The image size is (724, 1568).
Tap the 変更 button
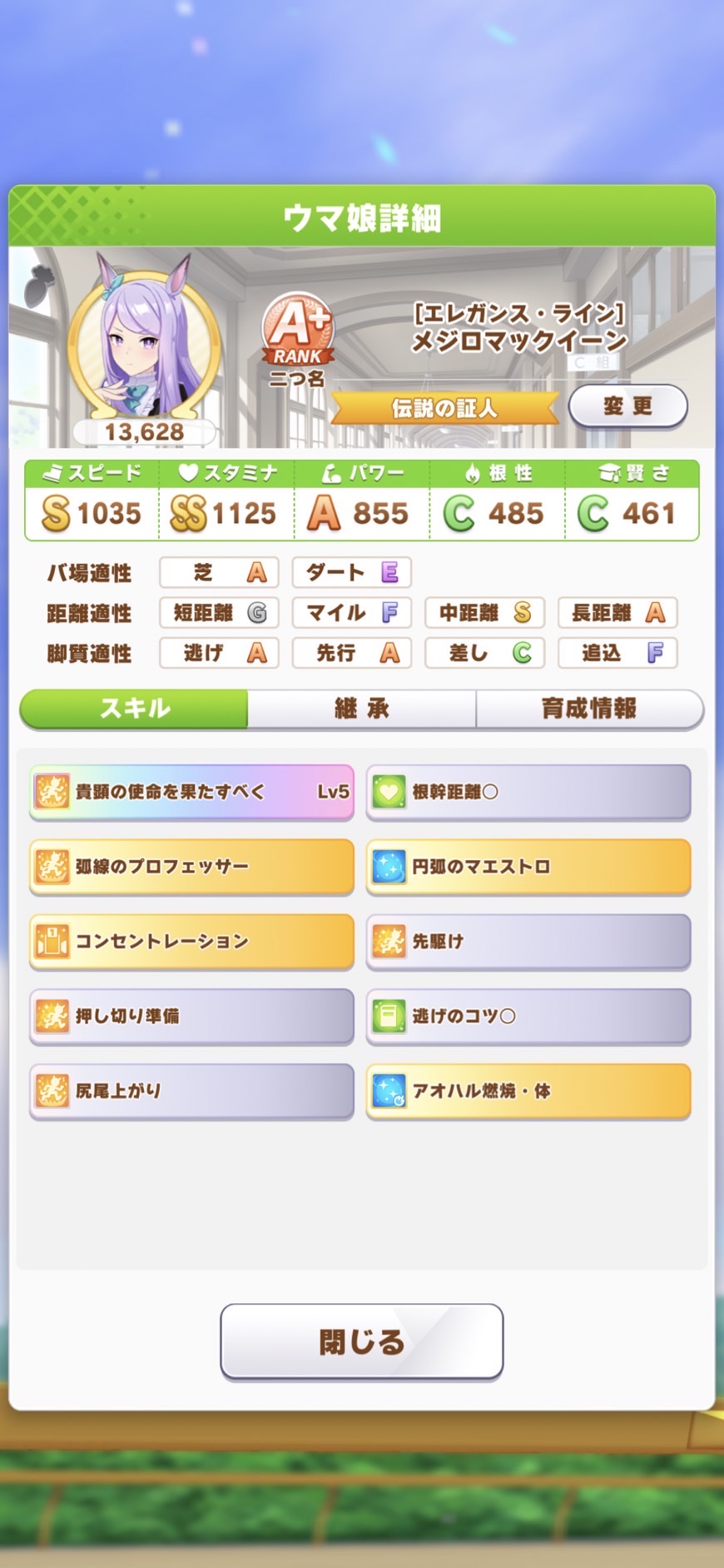point(627,406)
